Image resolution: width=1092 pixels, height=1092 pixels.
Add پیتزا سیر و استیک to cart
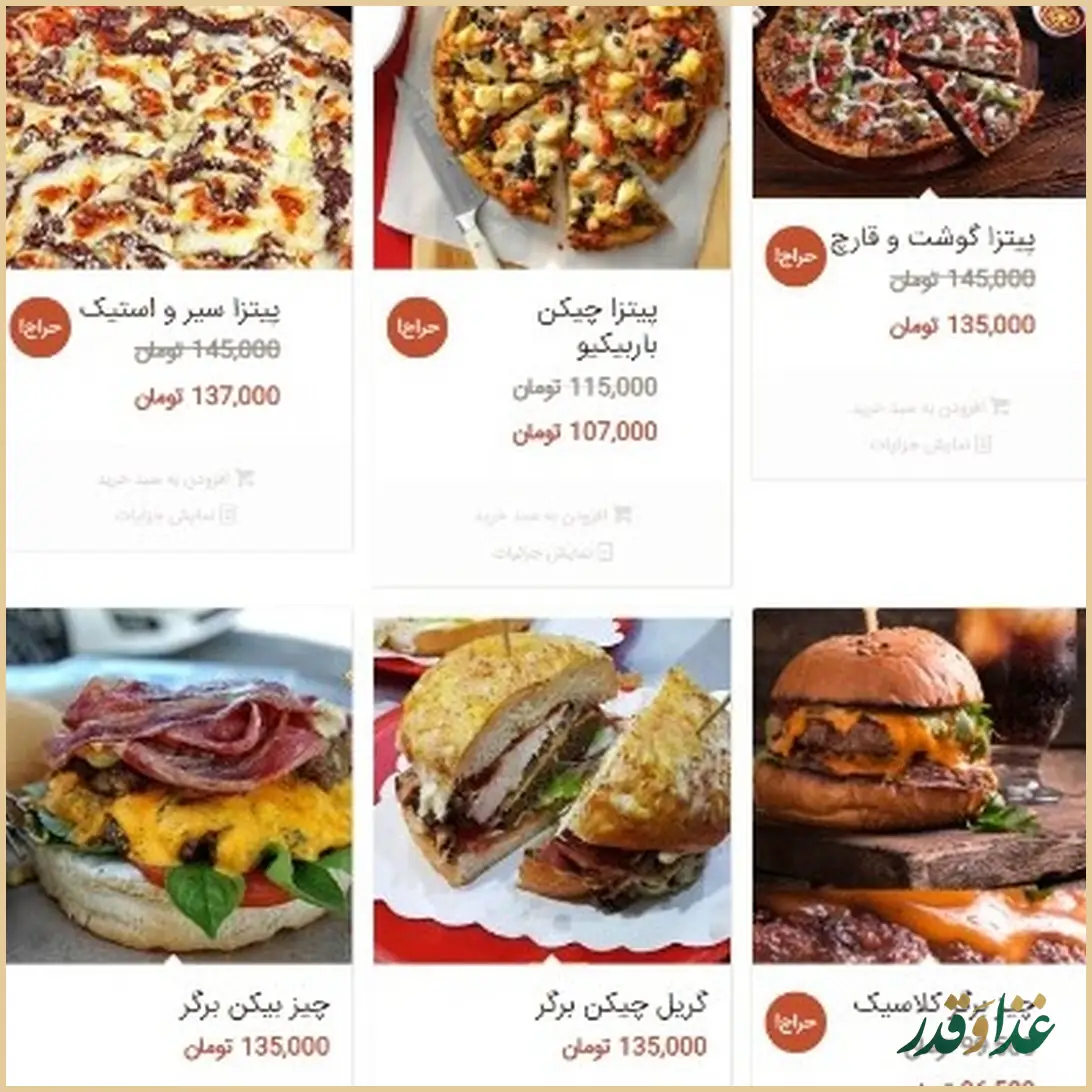(x=177, y=479)
